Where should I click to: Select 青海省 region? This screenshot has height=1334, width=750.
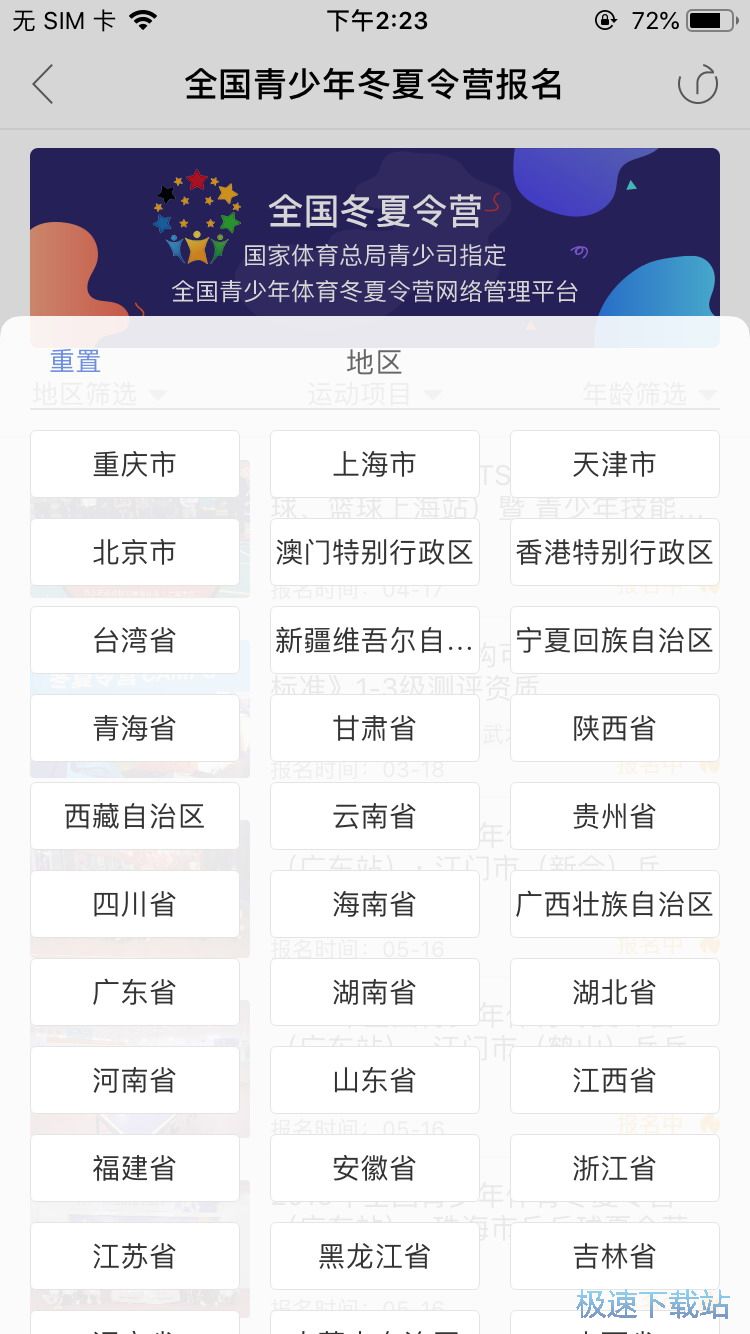[135, 728]
